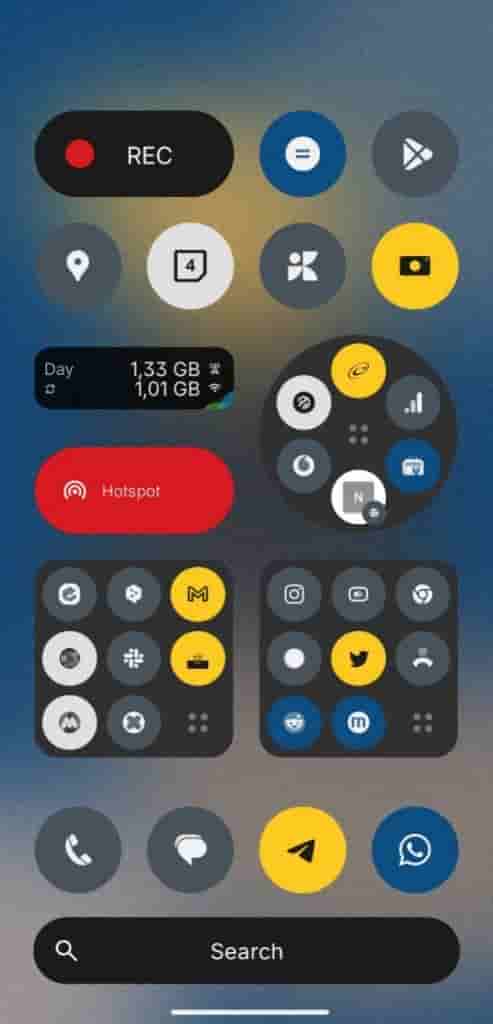Launch the Reddit app icon

[x=294, y=722]
